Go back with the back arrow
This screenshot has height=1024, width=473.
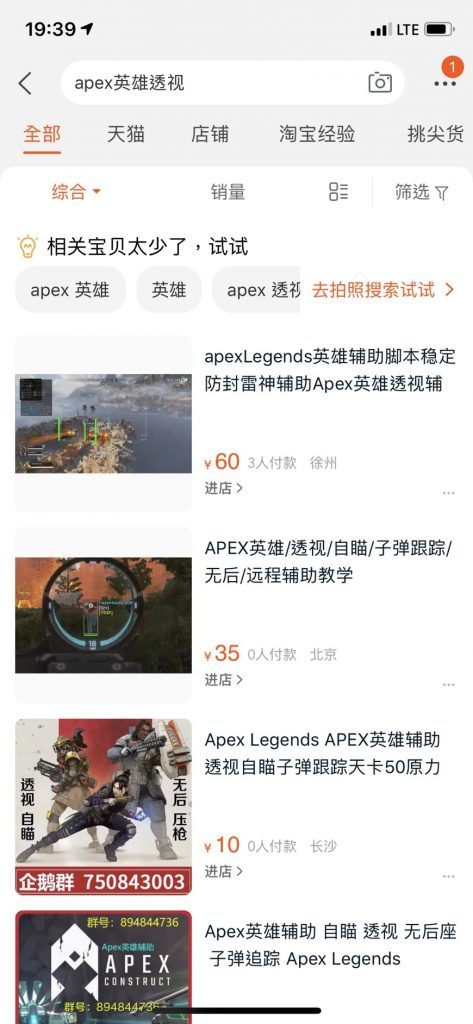pyautogui.click(x=25, y=83)
